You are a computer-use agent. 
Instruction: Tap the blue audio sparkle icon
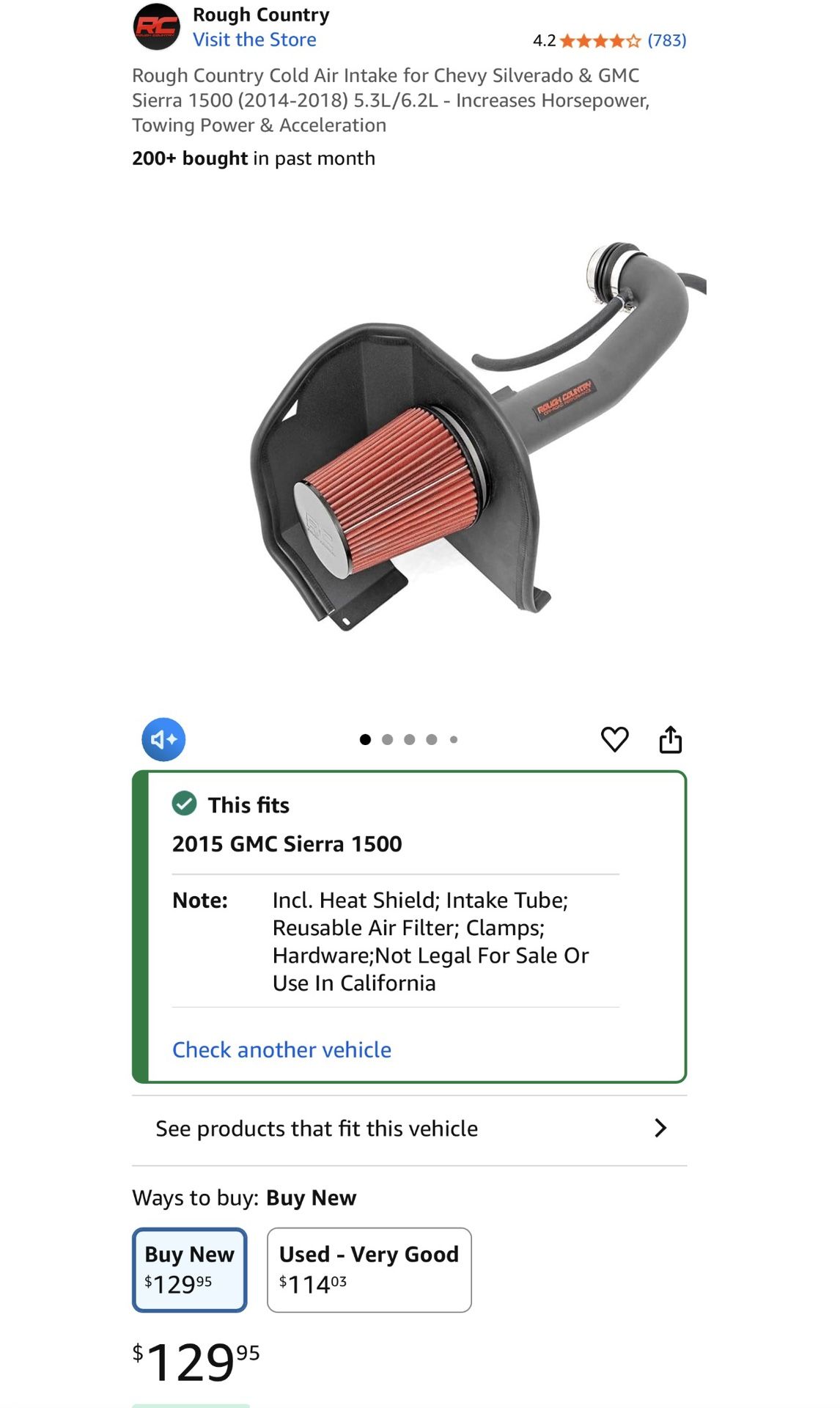click(163, 739)
